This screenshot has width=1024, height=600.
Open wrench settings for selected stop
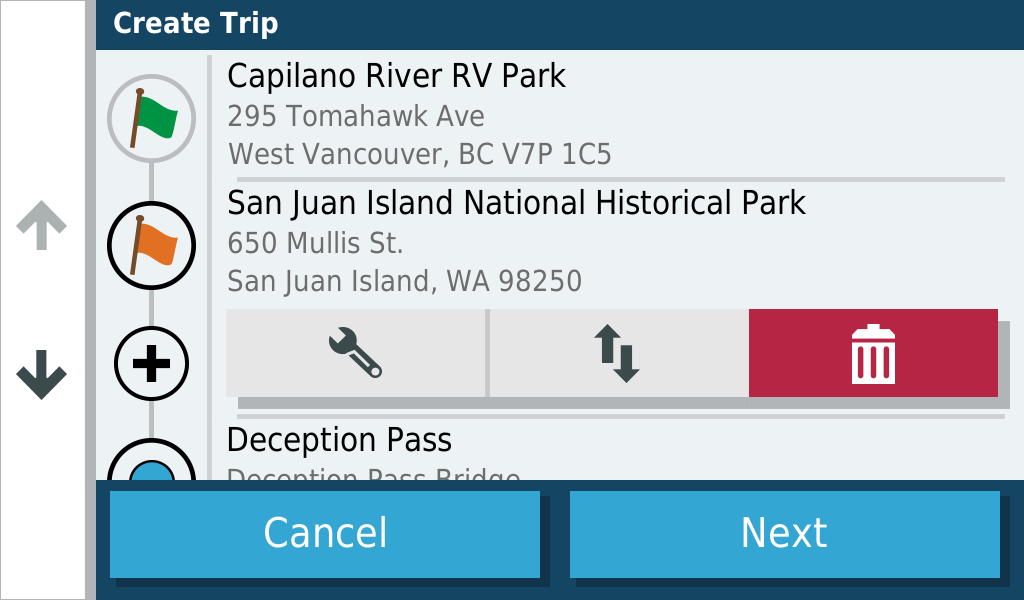point(355,353)
